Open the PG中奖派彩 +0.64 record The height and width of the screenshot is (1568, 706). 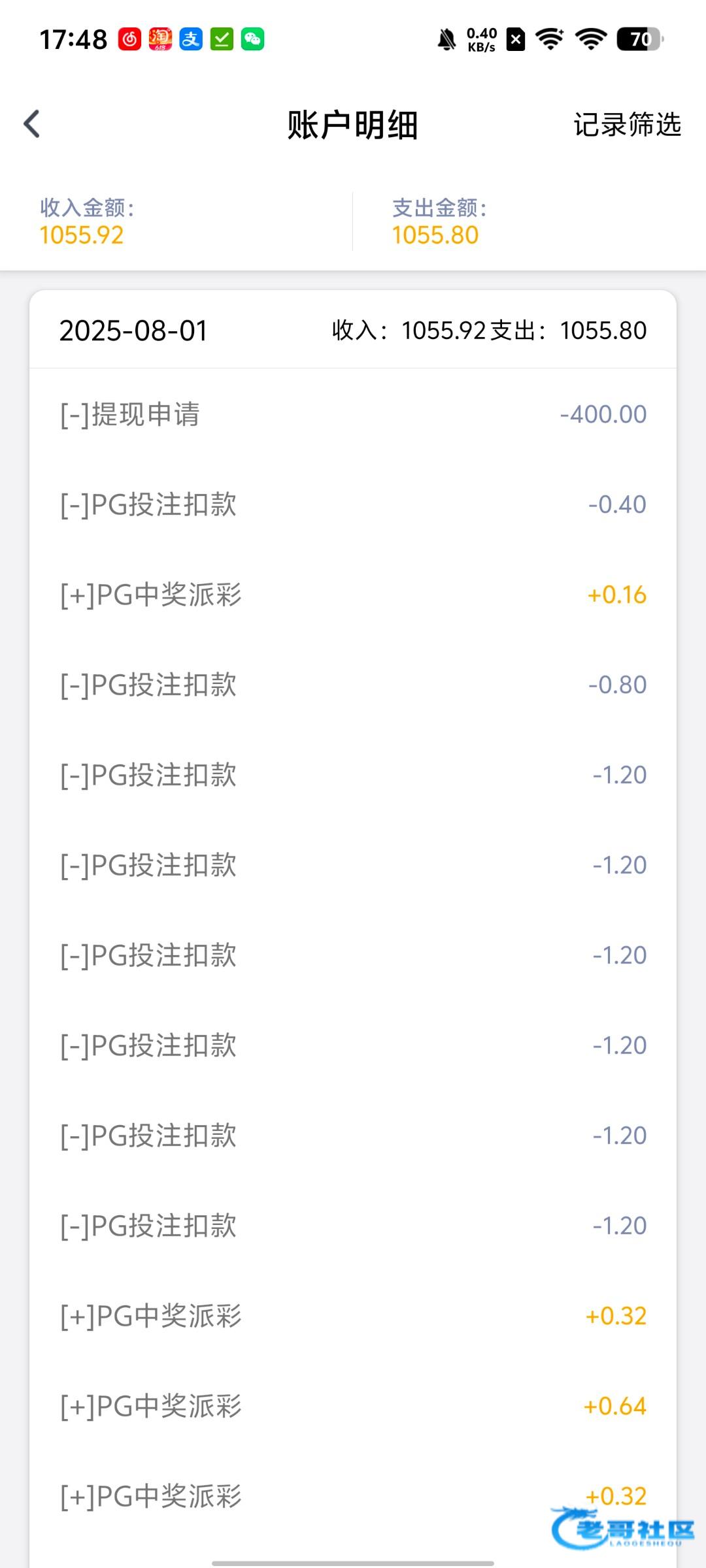click(x=353, y=1406)
